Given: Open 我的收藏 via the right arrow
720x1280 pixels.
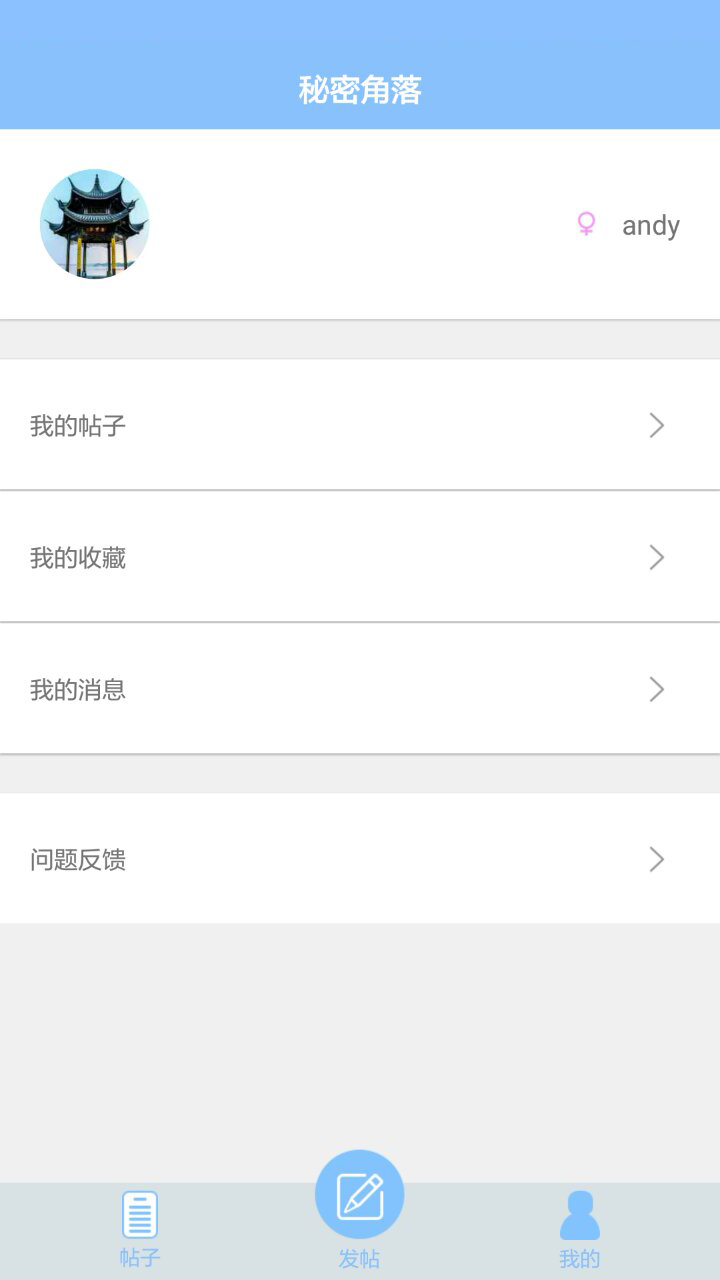Looking at the screenshot, I should tap(656, 557).
